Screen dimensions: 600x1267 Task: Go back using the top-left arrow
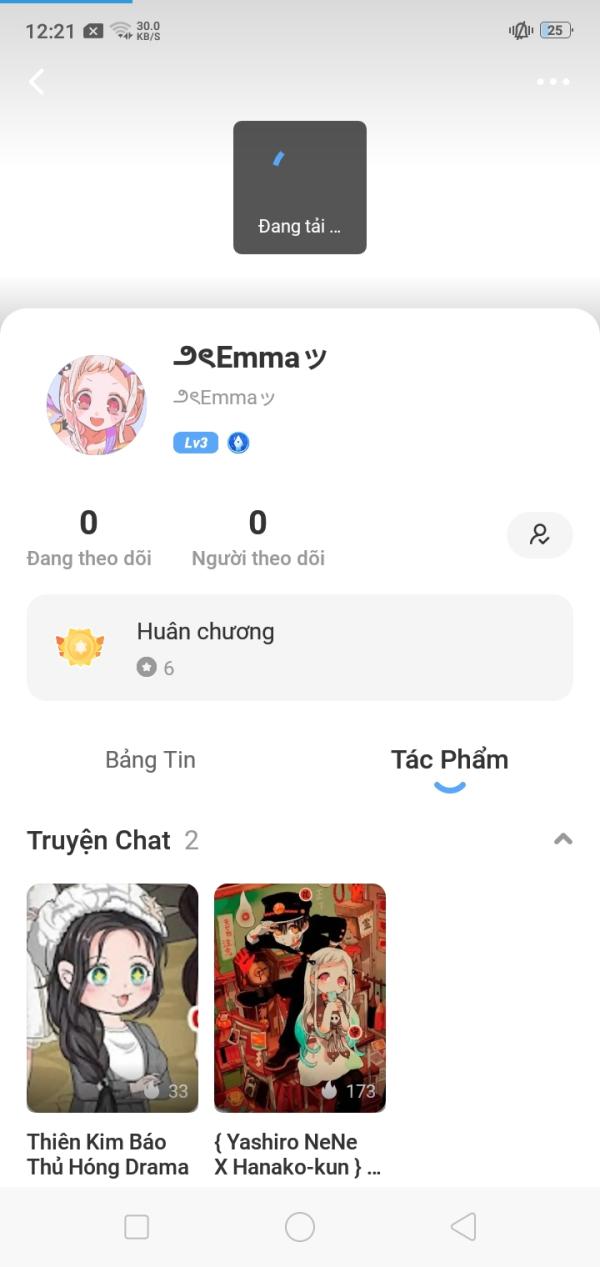37,82
